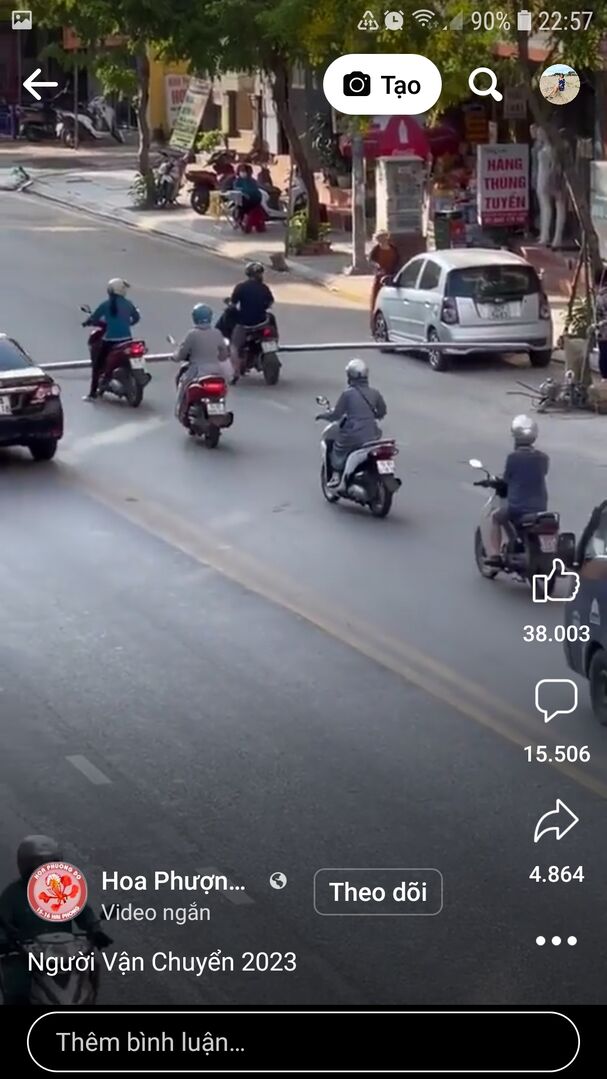Like this short video

pyautogui.click(x=556, y=581)
